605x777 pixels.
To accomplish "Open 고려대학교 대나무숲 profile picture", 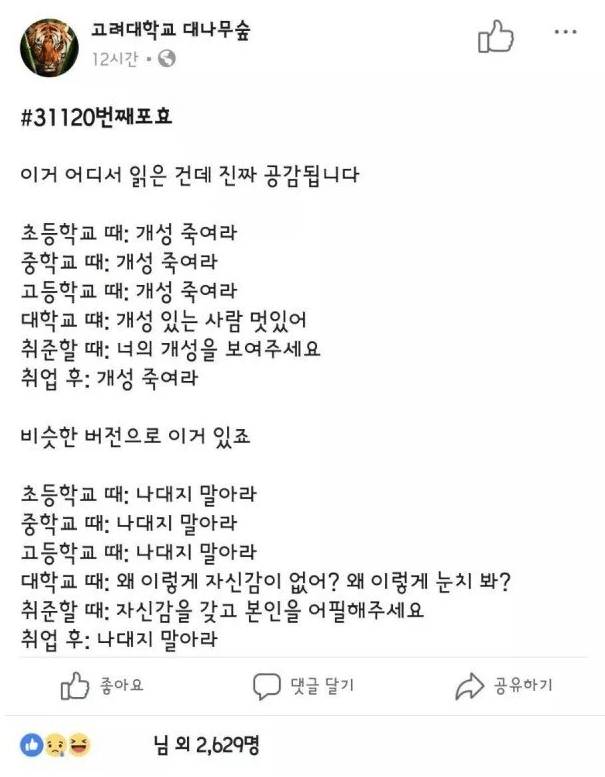I will point(50,46).
